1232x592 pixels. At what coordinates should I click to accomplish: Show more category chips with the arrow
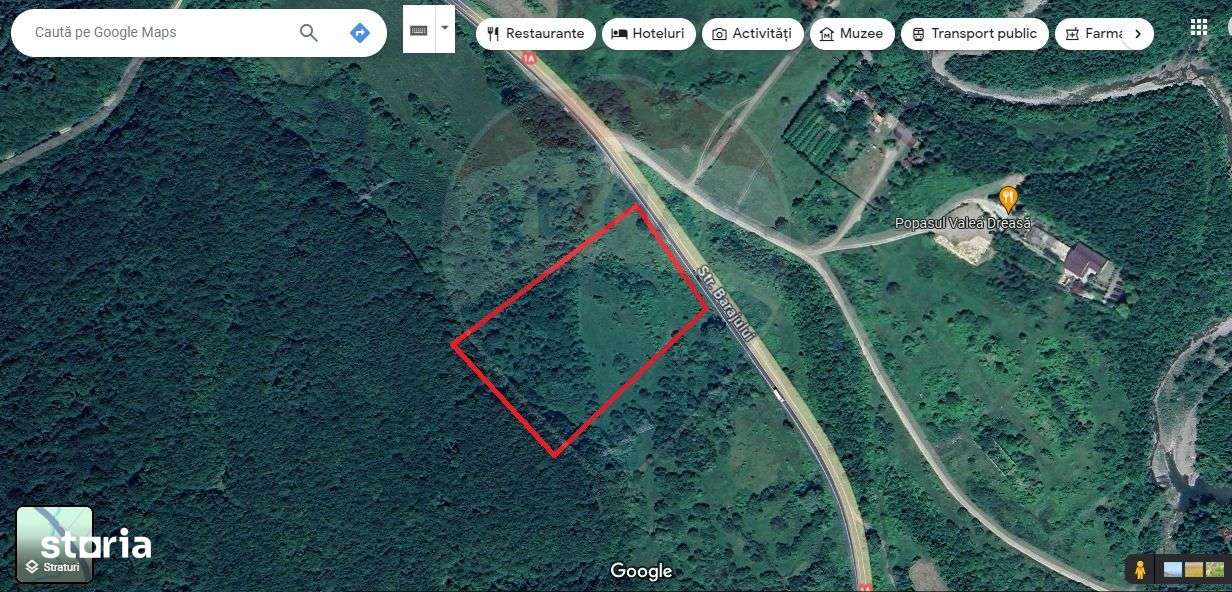click(1137, 34)
